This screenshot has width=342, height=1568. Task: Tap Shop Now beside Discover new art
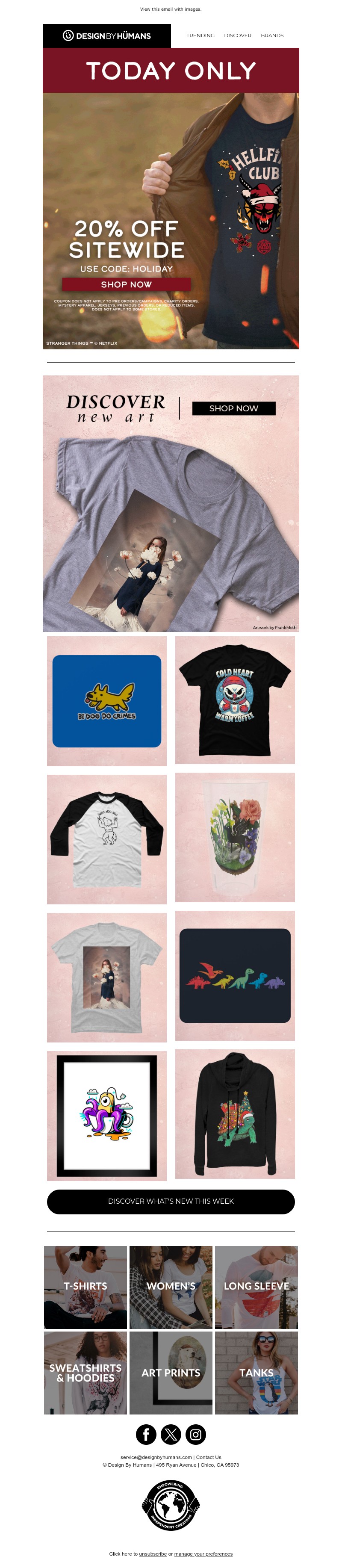click(x=234, y=408)
